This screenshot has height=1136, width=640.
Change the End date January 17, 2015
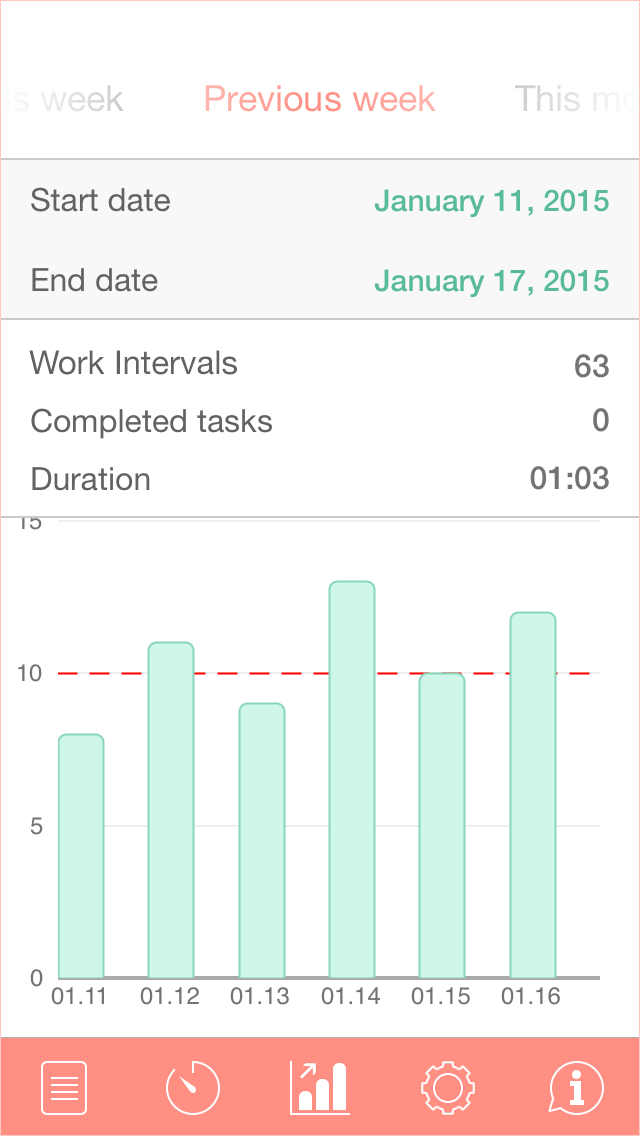[x=320, y=280]
